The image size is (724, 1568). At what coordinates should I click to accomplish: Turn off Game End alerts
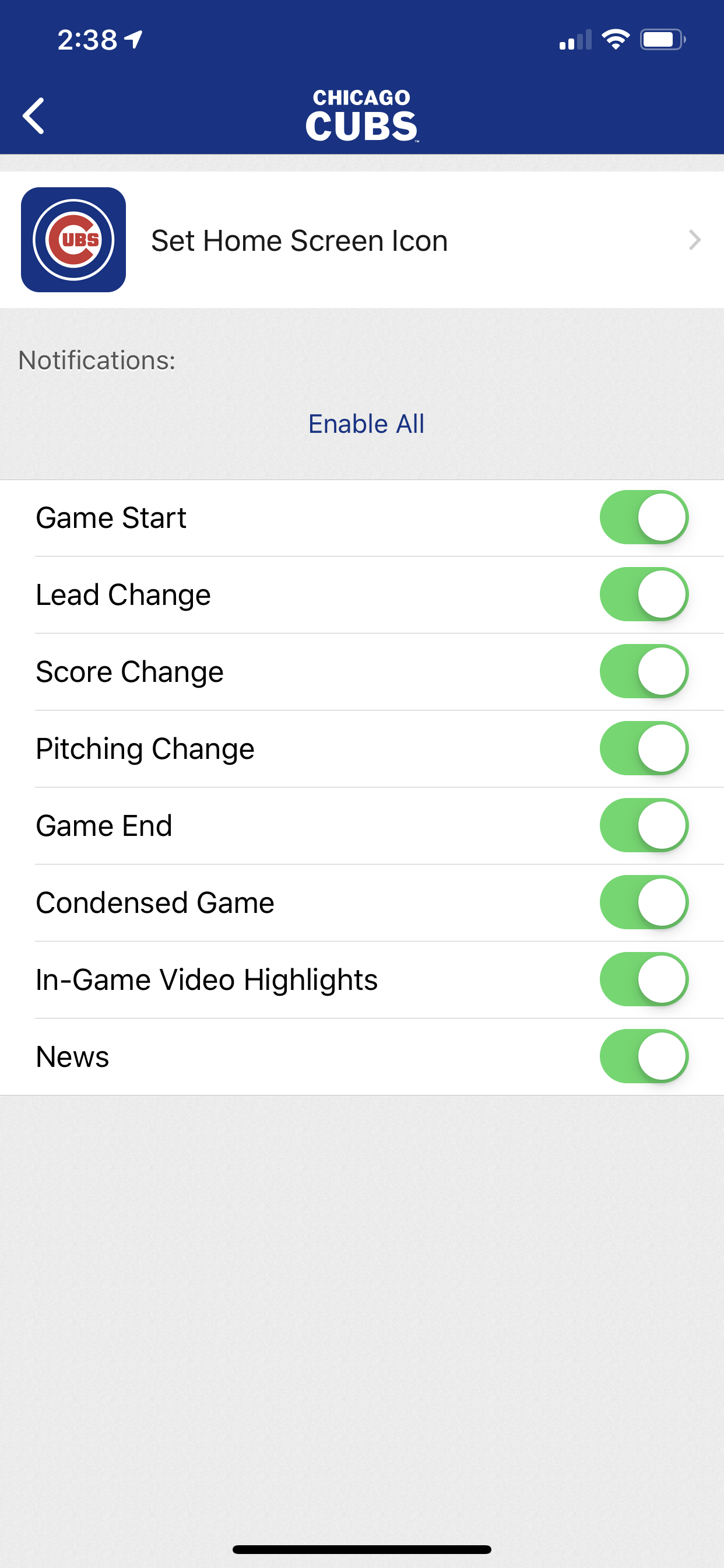click(x=644, y=825)
